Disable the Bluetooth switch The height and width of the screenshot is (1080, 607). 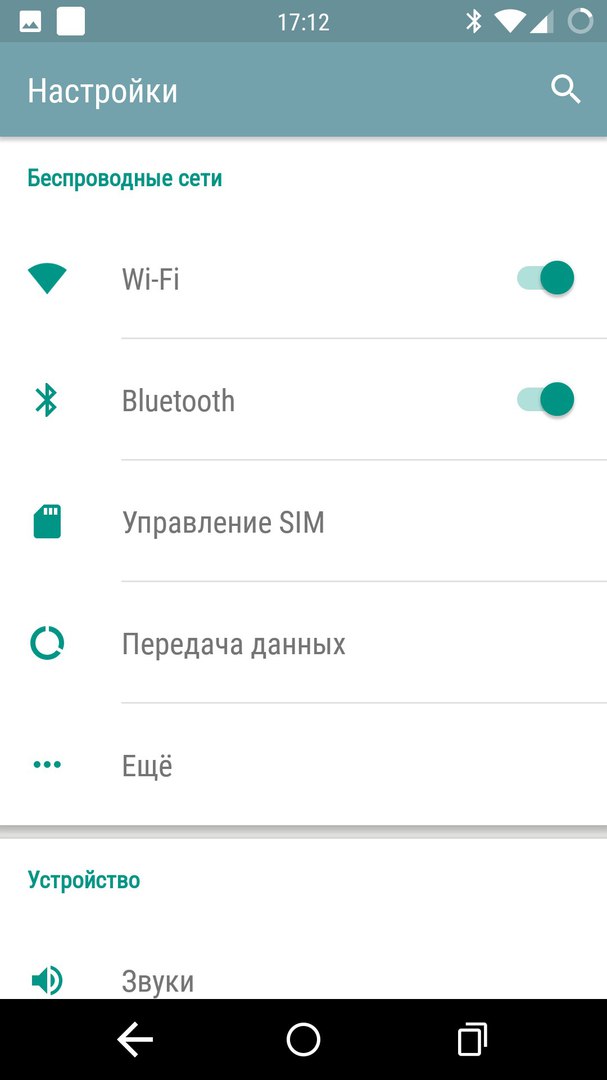(x=546, y=400)
